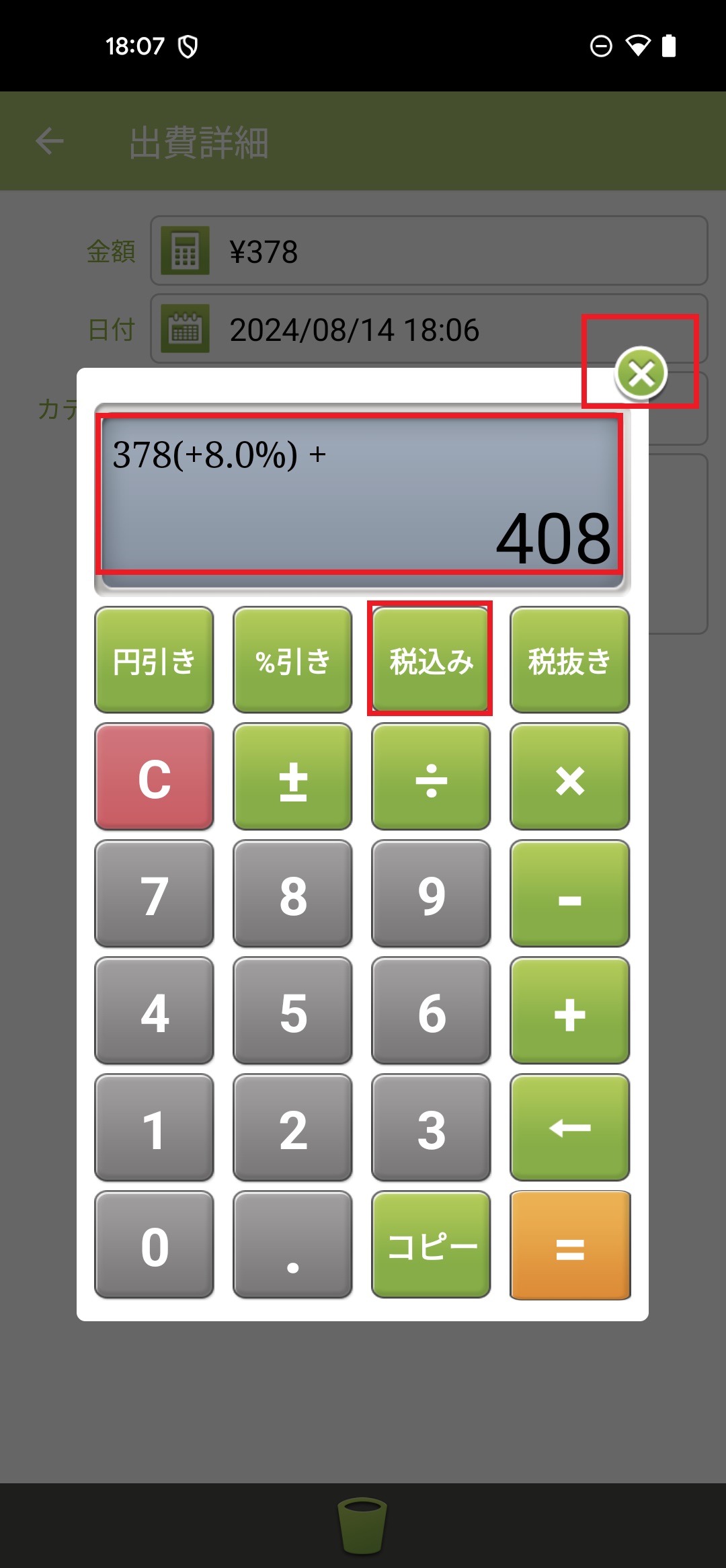The height and width of the screenshot is (1568, 726).
Task: Tap the minus key
Action: coord(569,894)
